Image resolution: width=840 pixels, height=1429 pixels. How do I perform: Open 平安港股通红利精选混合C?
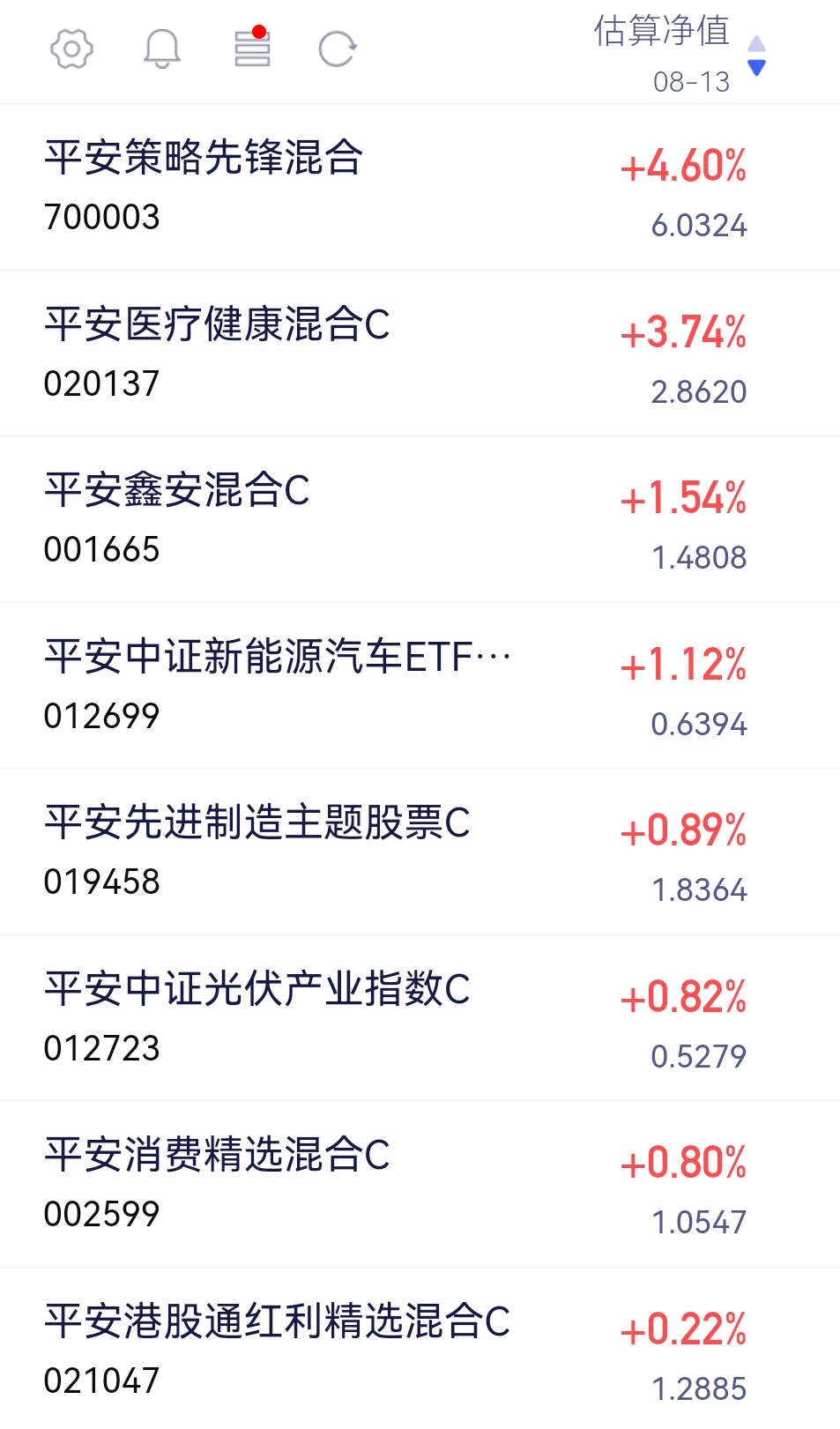tap(420, 1350)
